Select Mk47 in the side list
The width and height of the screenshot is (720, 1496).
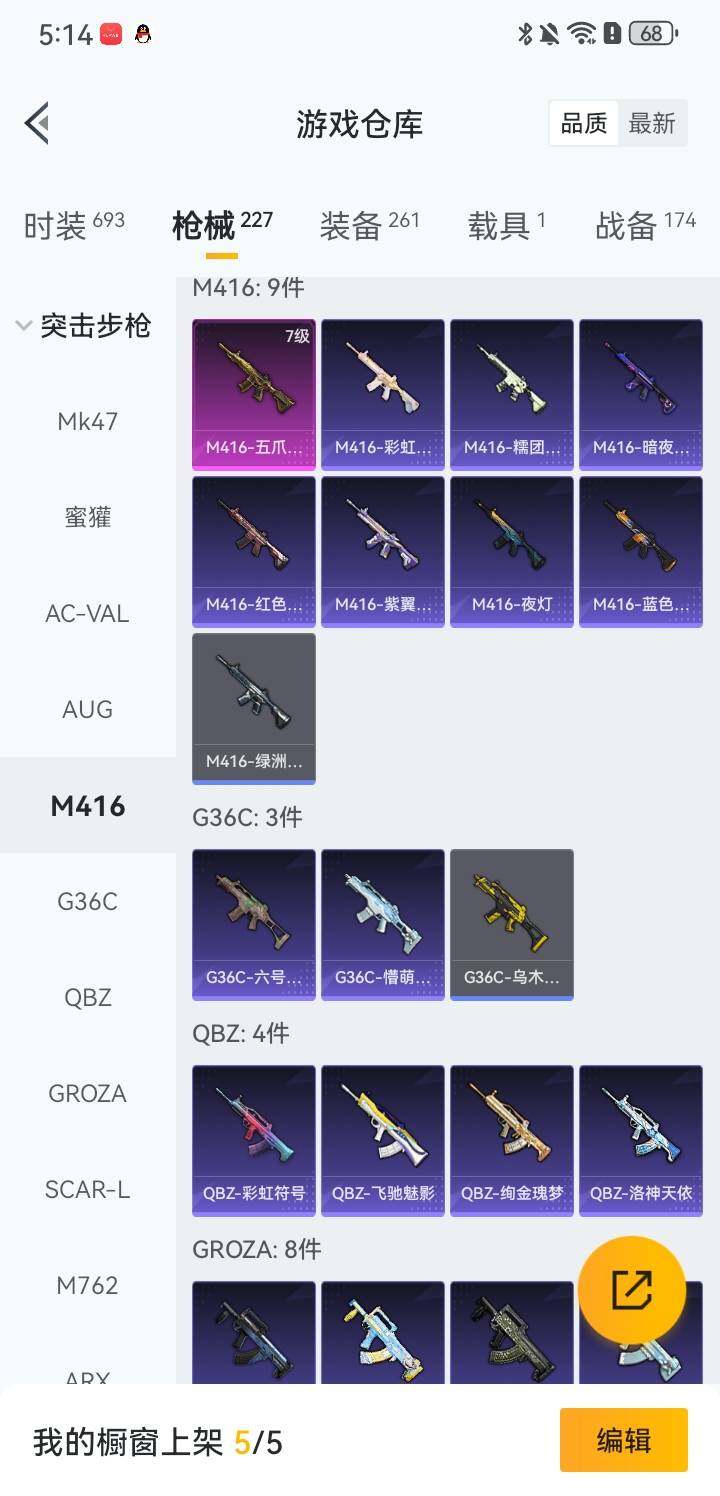pos(88,421)
